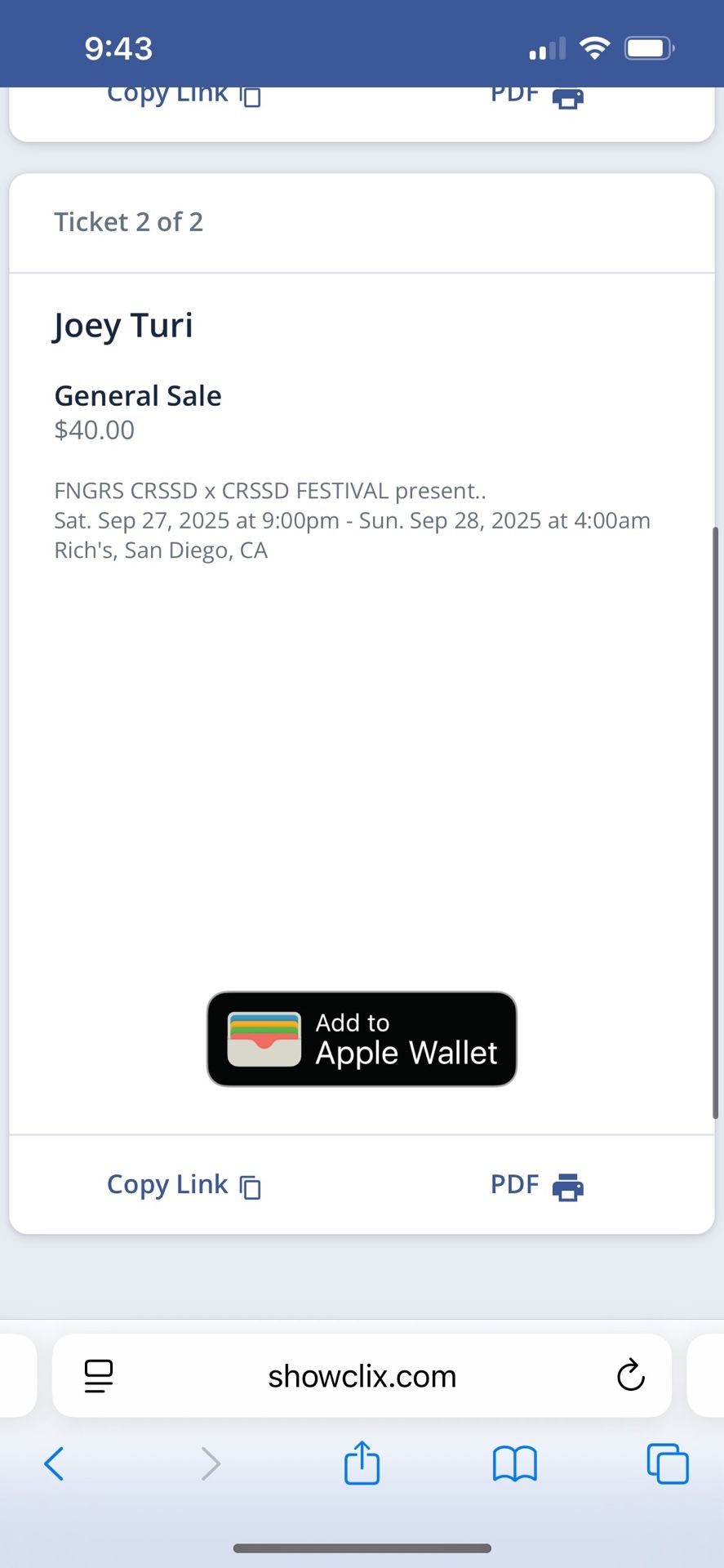Add ticket 2 to Apple Wallet
Viewport: 724px width, 1568px height.
click(362, 1039)
